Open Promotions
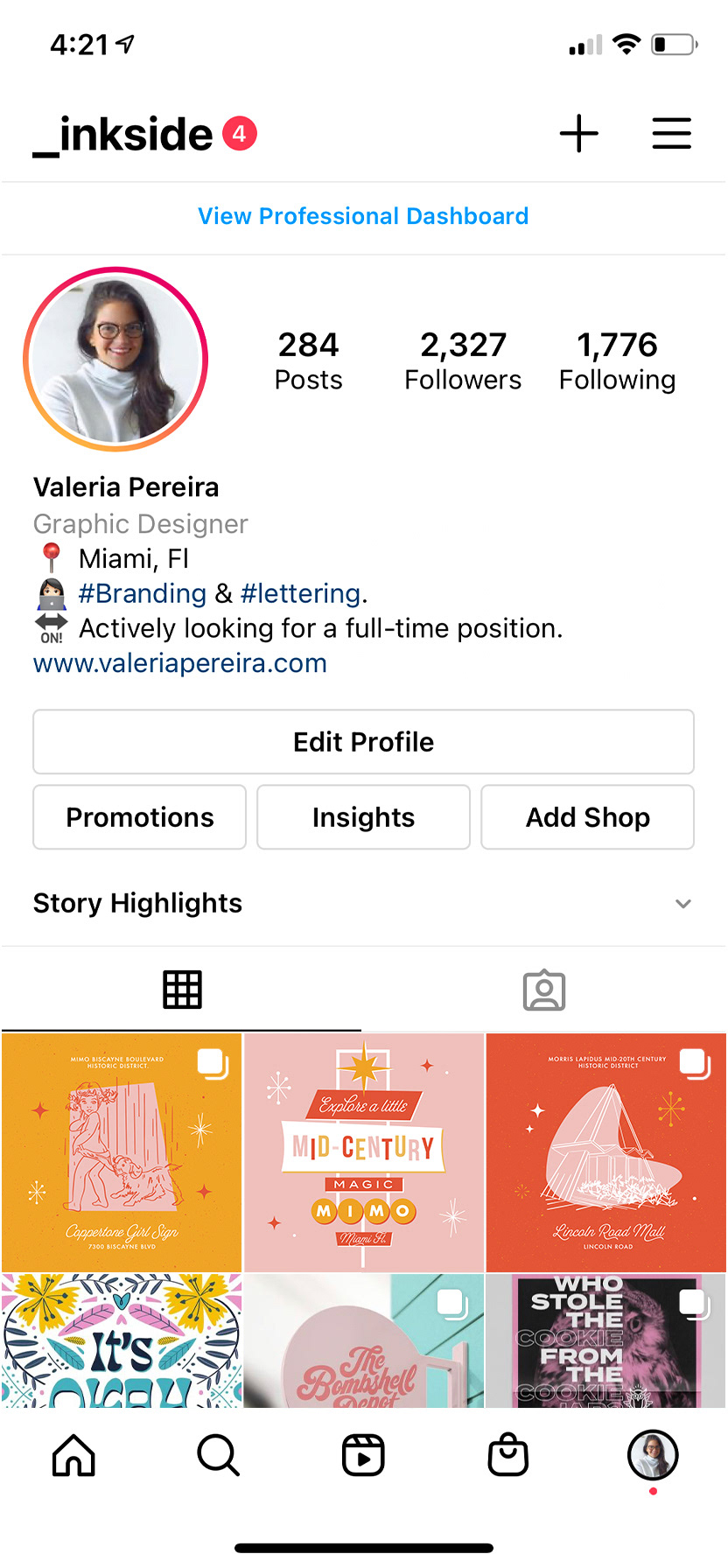 (x=140, y=817)
